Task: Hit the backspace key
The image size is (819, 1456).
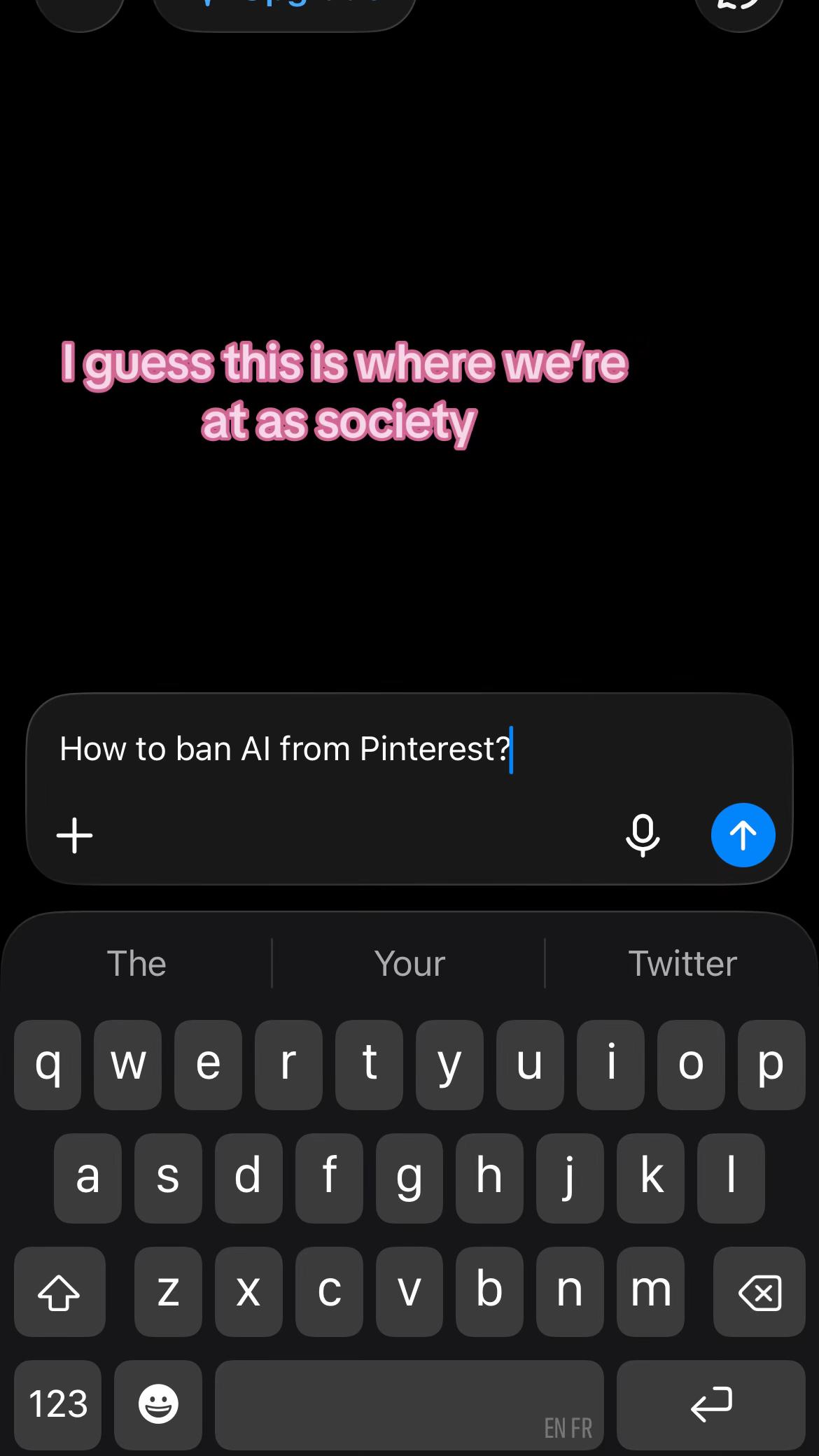Action: tap(759, 1291)
